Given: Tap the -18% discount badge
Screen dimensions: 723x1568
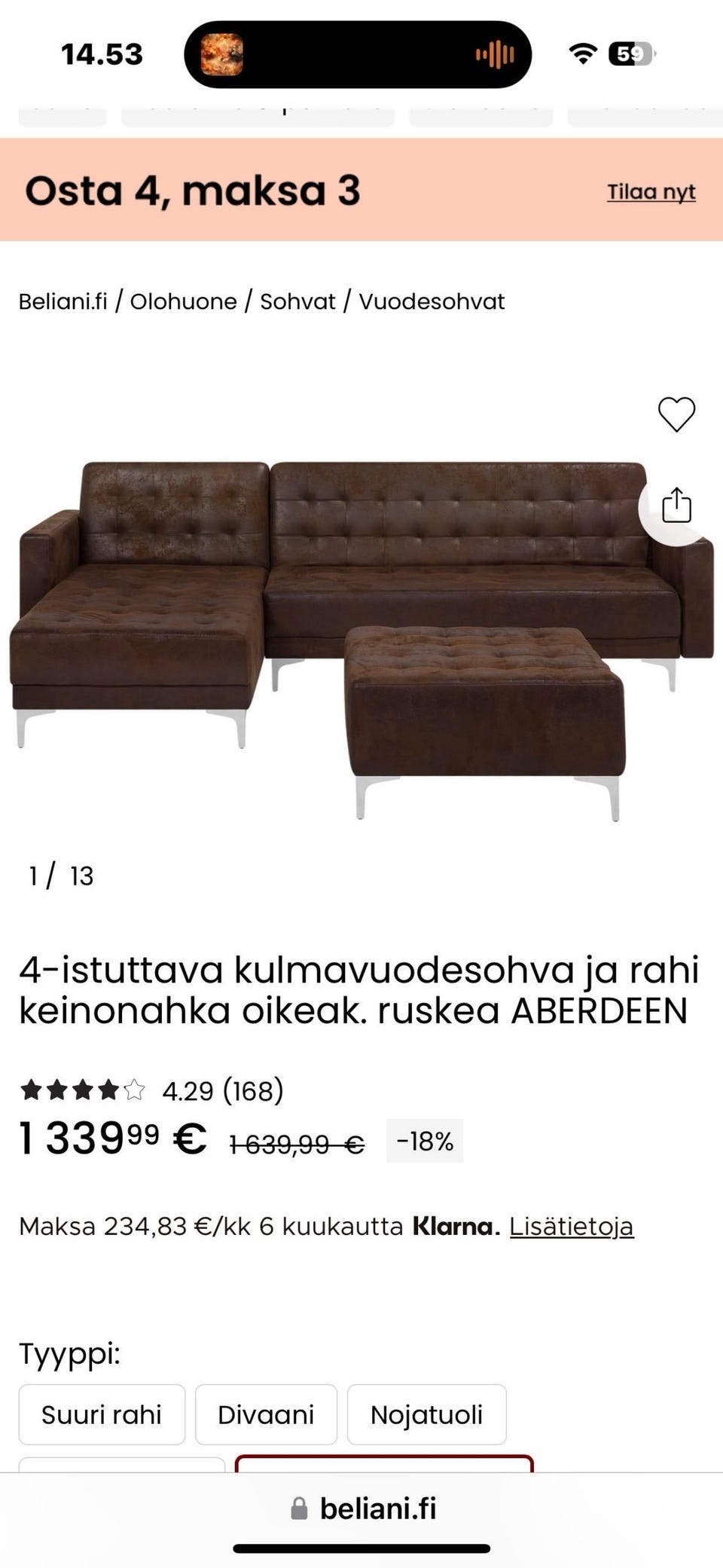Looking at the screenshot, I should point(424,1140).
